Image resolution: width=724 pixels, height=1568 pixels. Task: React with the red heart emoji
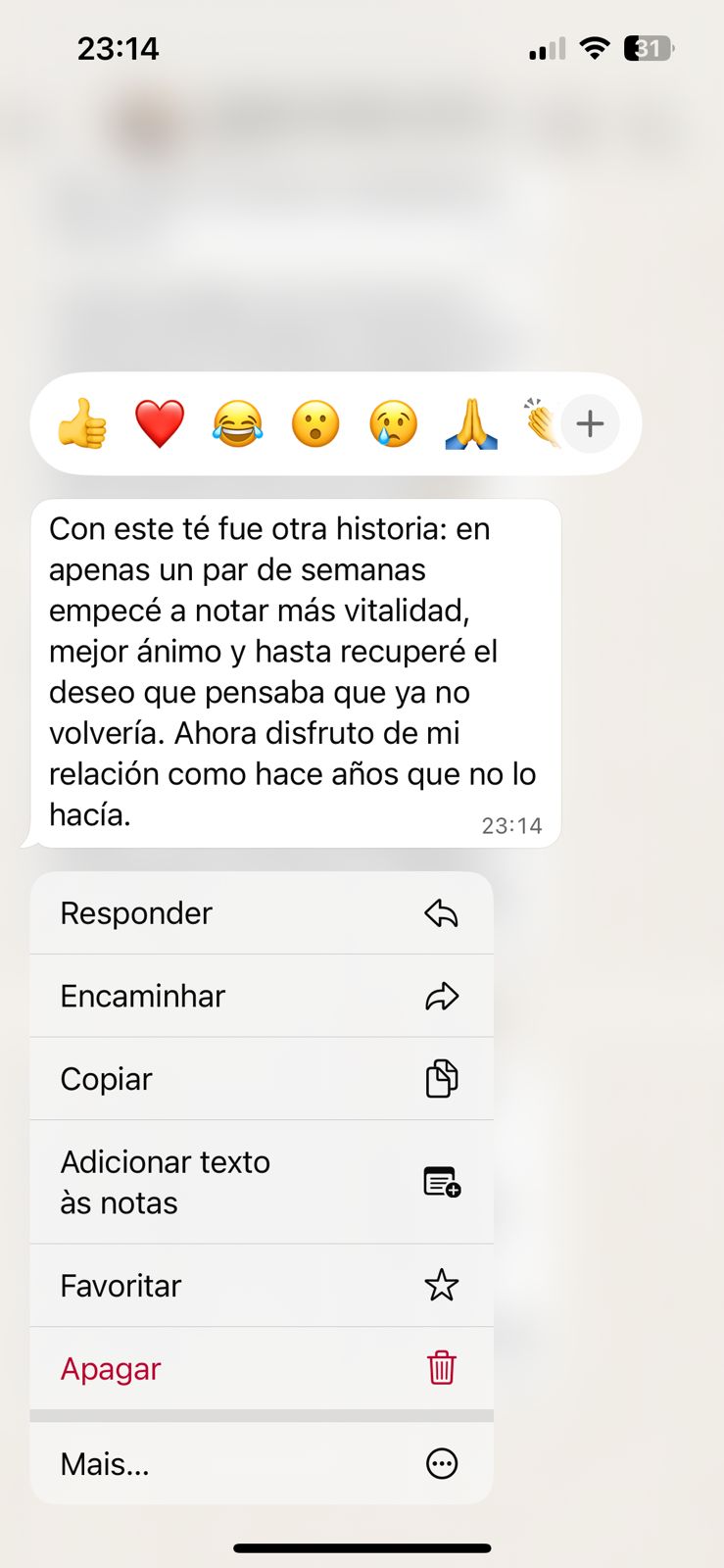[160, 423]
